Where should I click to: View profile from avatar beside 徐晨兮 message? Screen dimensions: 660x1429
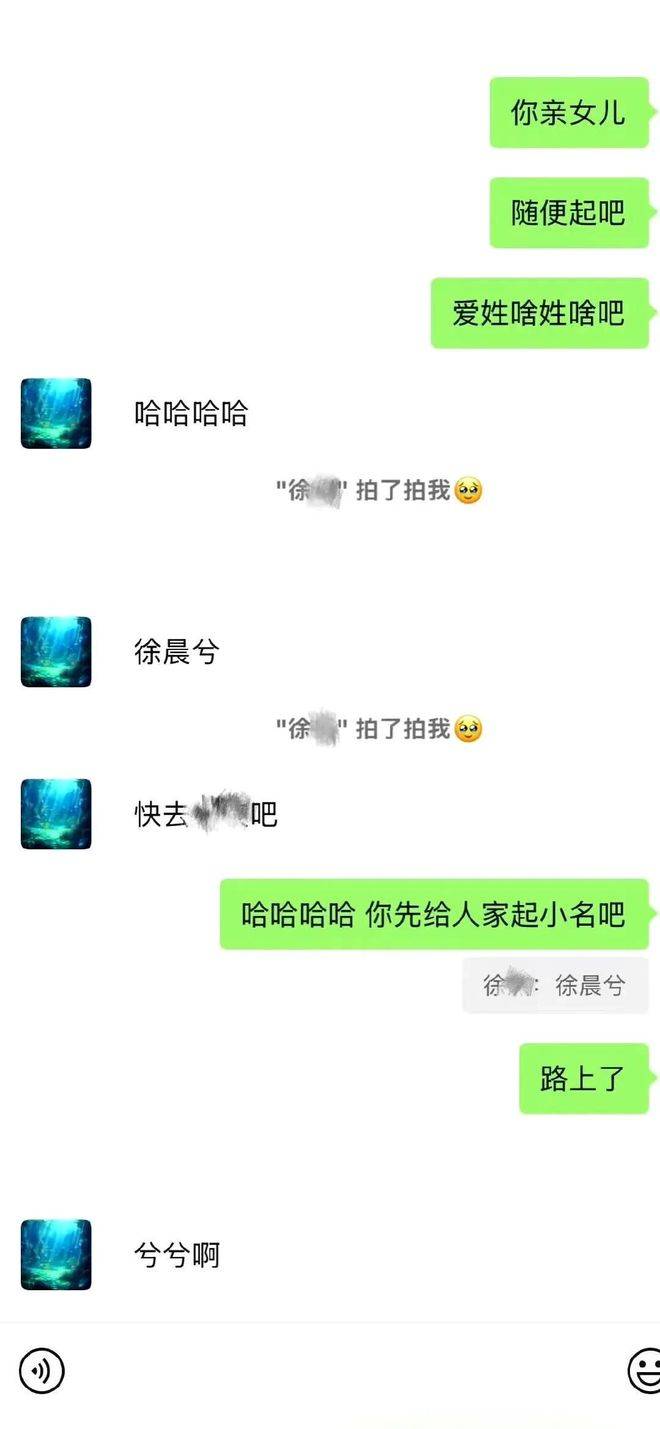pos(56,652)
